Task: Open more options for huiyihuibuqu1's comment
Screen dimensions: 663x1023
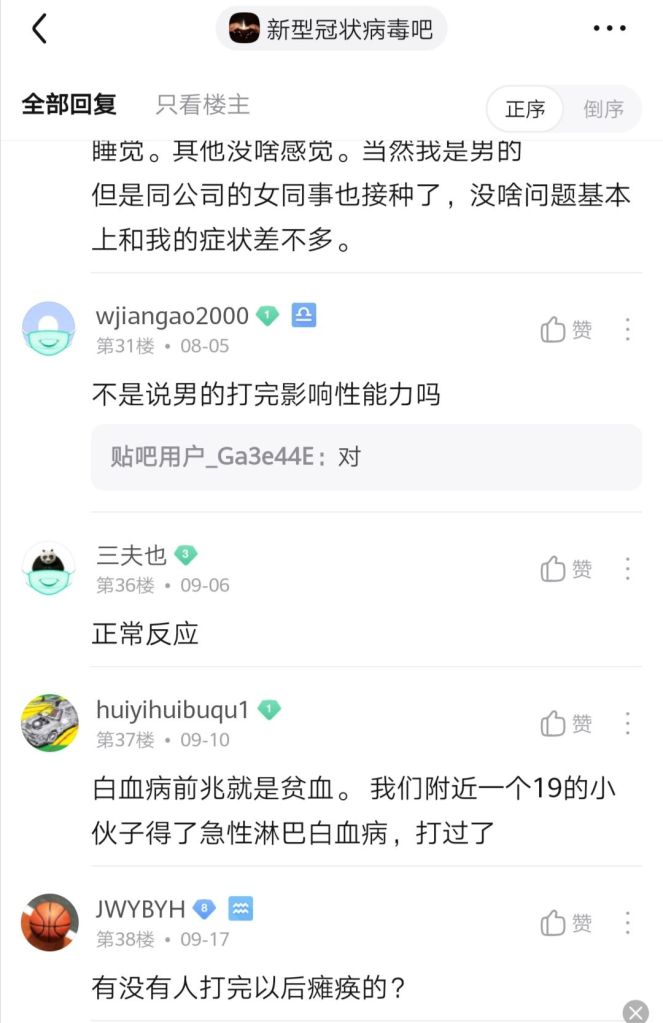Action: coord(628,724)
